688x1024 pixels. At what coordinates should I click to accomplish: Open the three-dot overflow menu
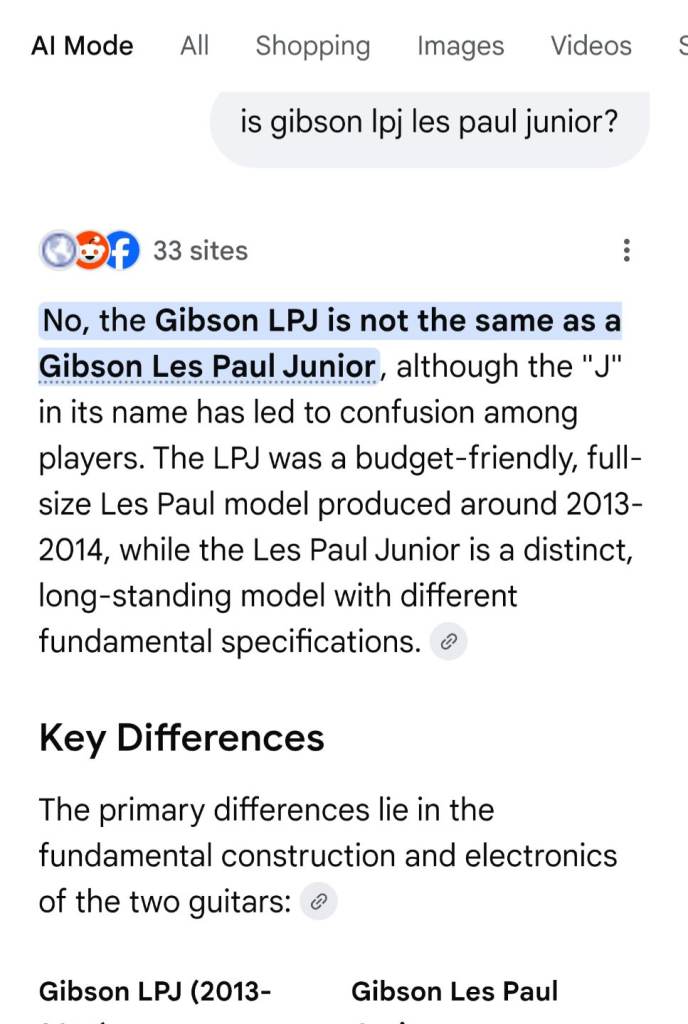point(626,250)
